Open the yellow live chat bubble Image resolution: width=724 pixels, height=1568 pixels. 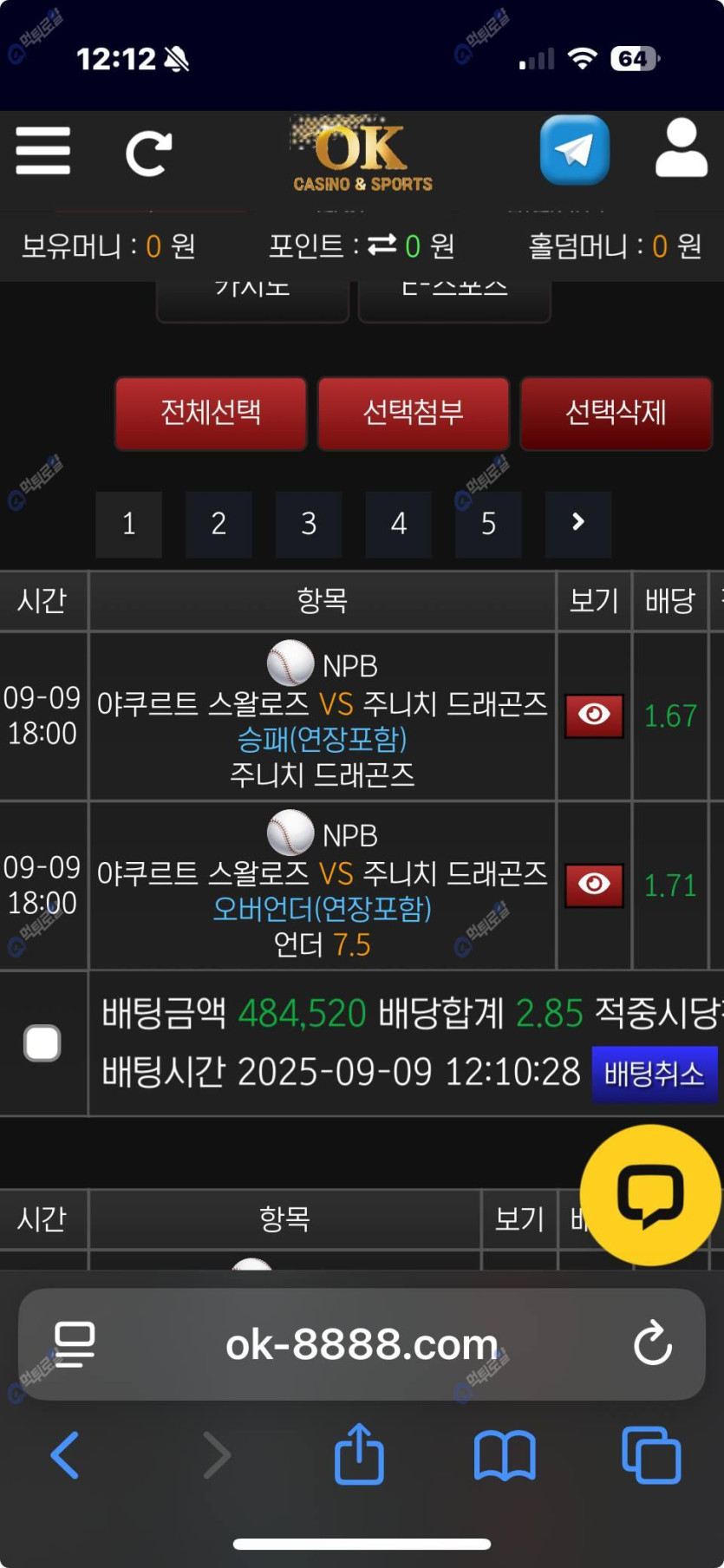650,1195
